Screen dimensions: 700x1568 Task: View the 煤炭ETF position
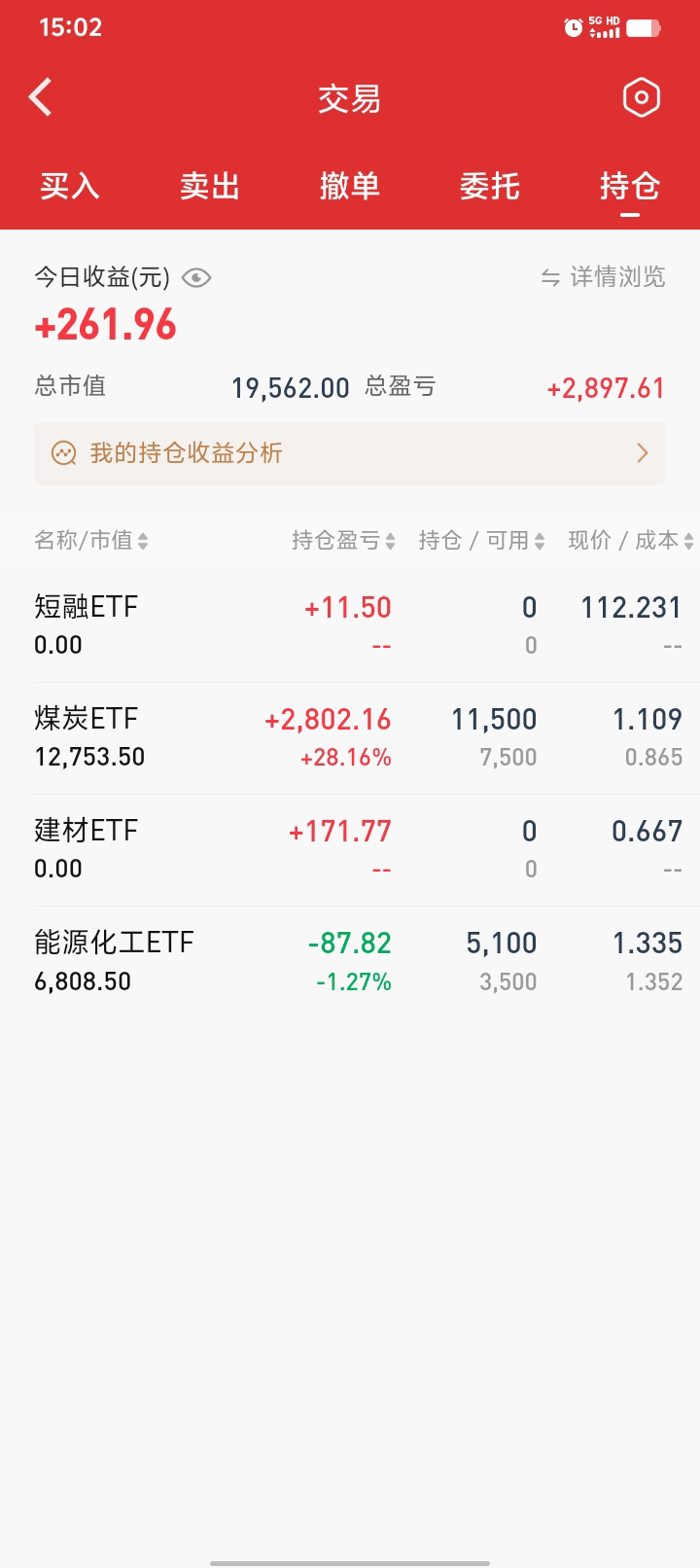(350, 737)
